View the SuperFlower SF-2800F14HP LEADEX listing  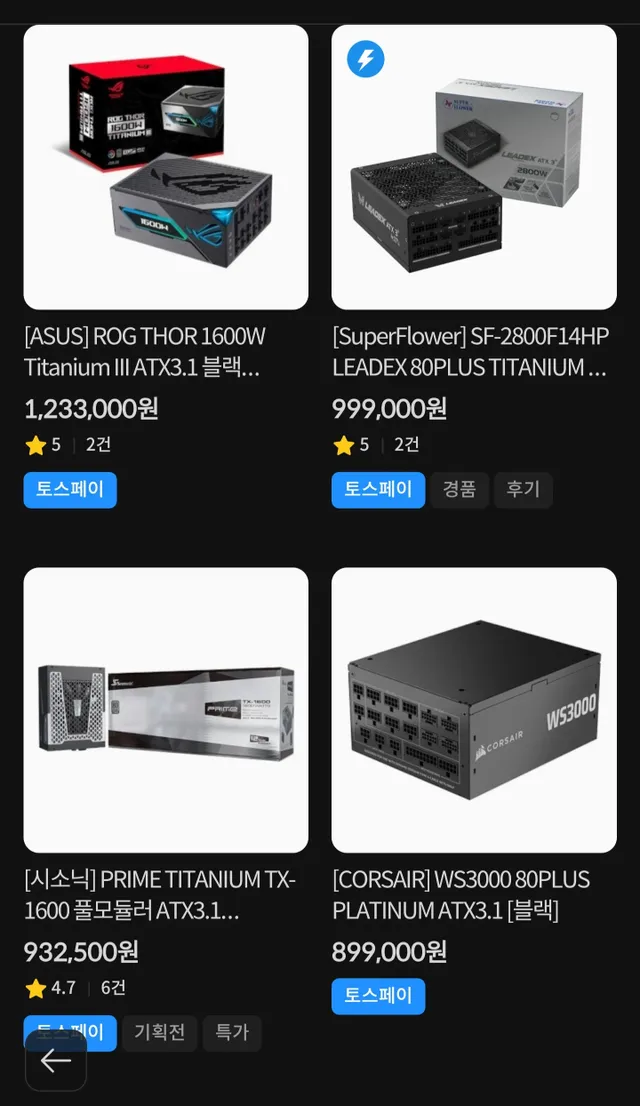click(x=474, y=167)
